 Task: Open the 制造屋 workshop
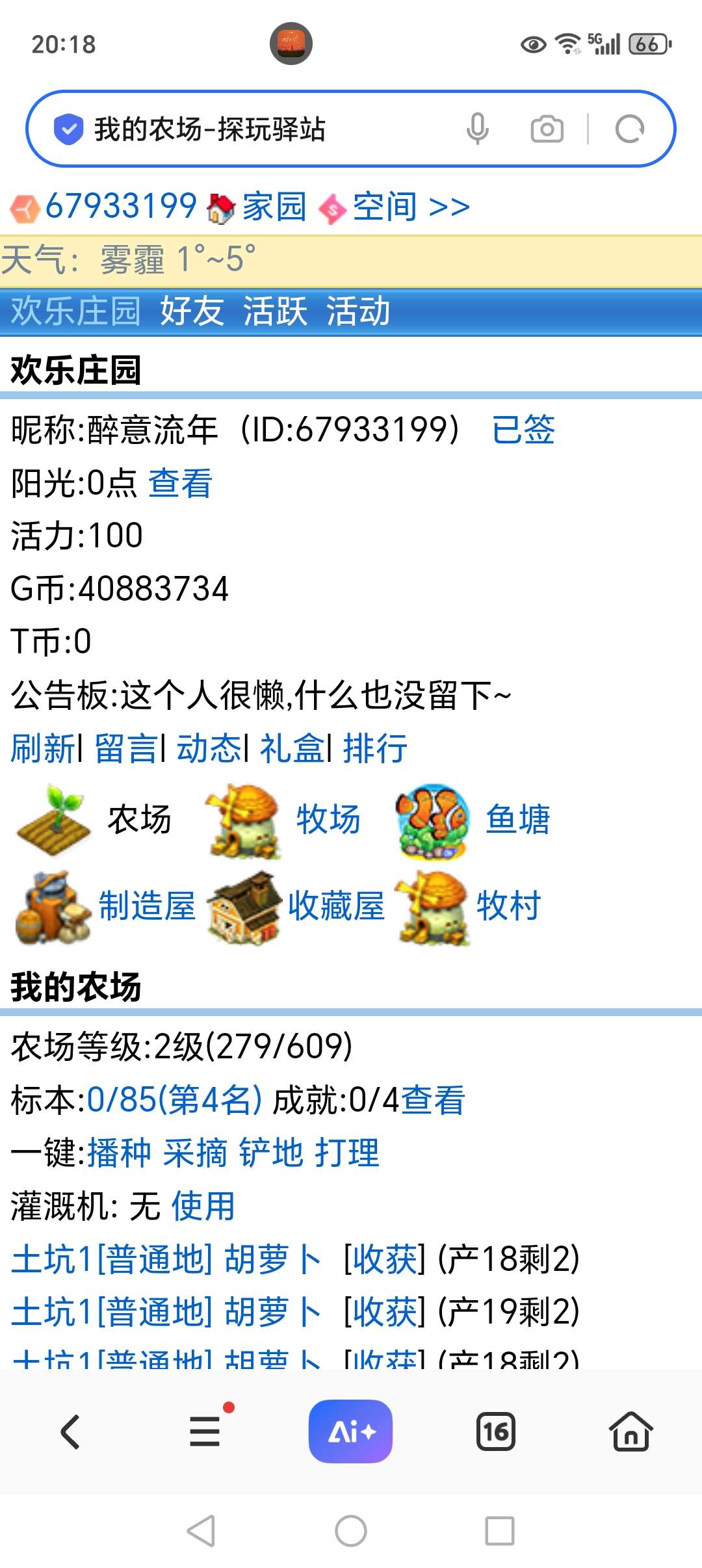147,906
